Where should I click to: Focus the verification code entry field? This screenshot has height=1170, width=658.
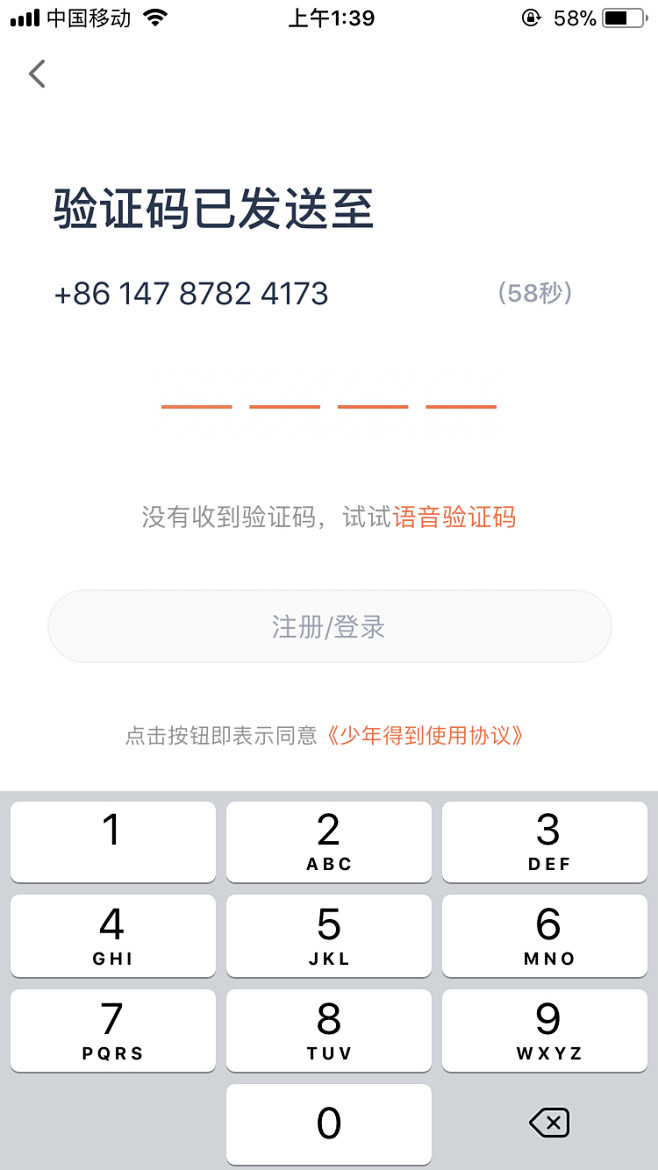pyautogui.click(x=329, y=388)
